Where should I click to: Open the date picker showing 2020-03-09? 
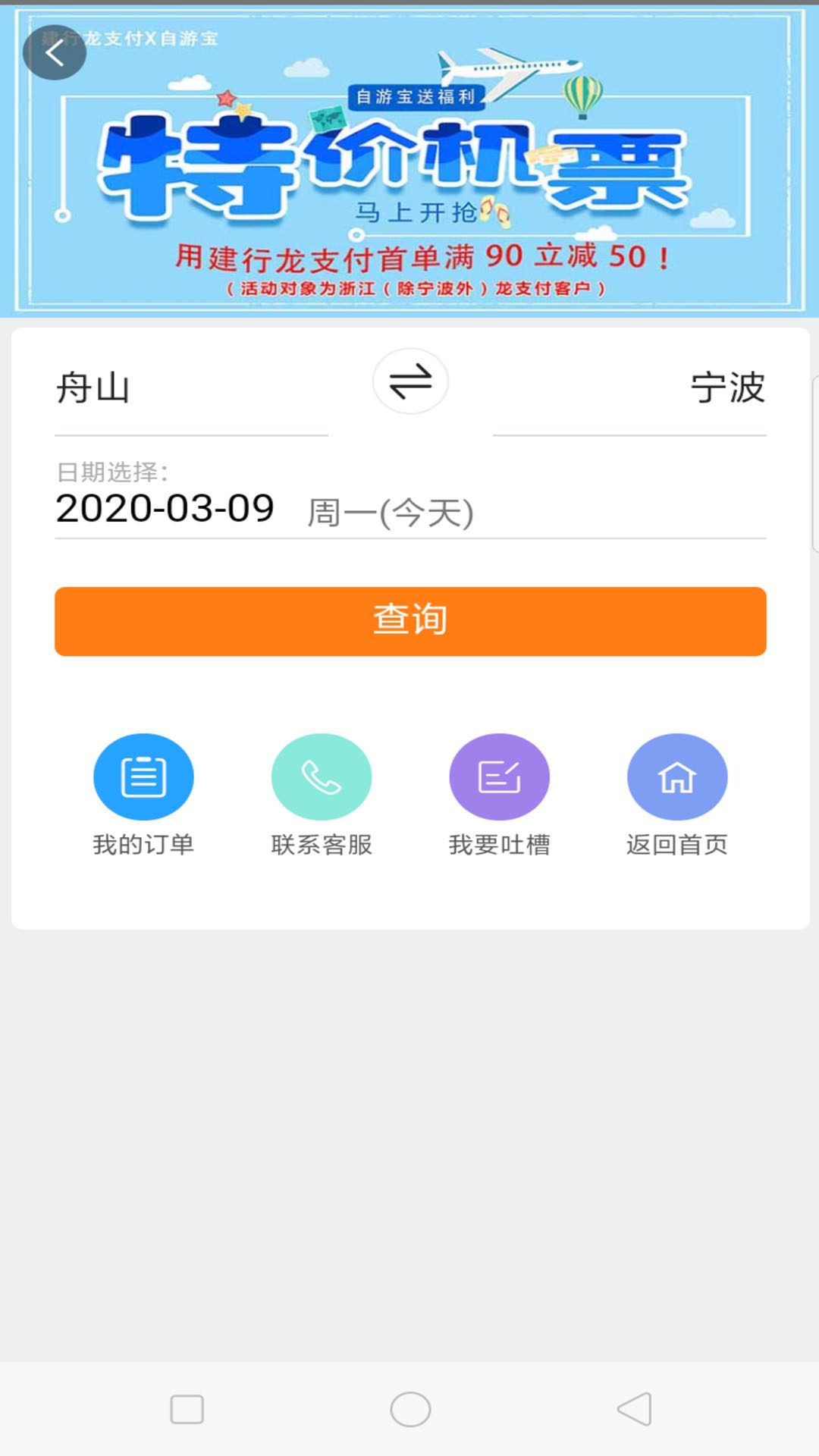(x=165, y=510)
